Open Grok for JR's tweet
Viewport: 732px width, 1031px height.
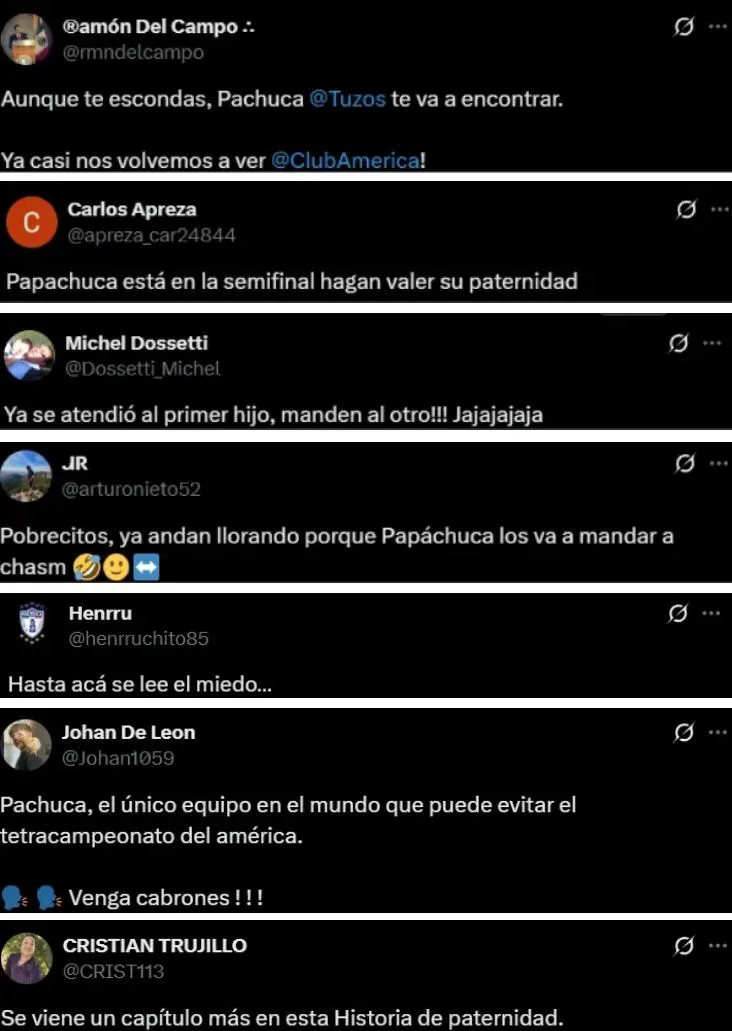tap(683, 463)
